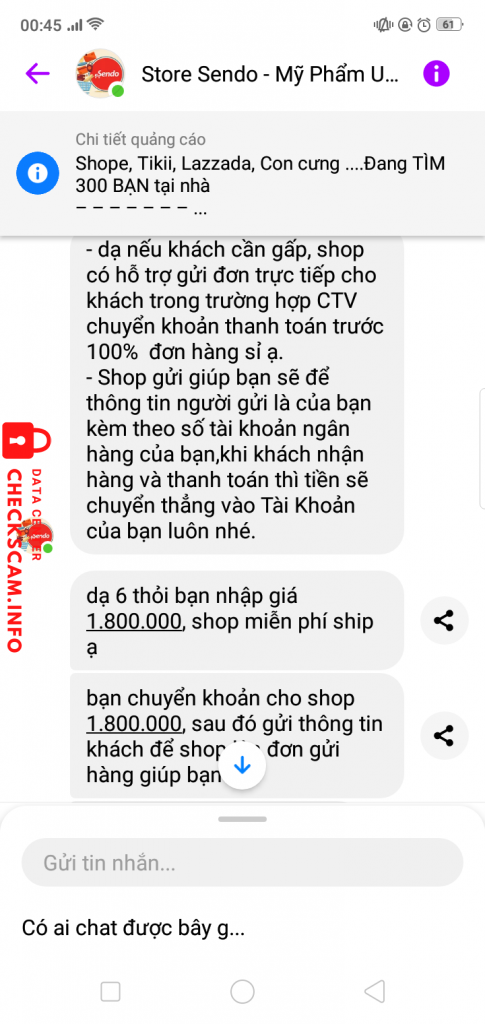Open Store Sendo profile from its header name
This screenshot has width=485, height=1024.
pyautogui.click(x=269, y=74)
